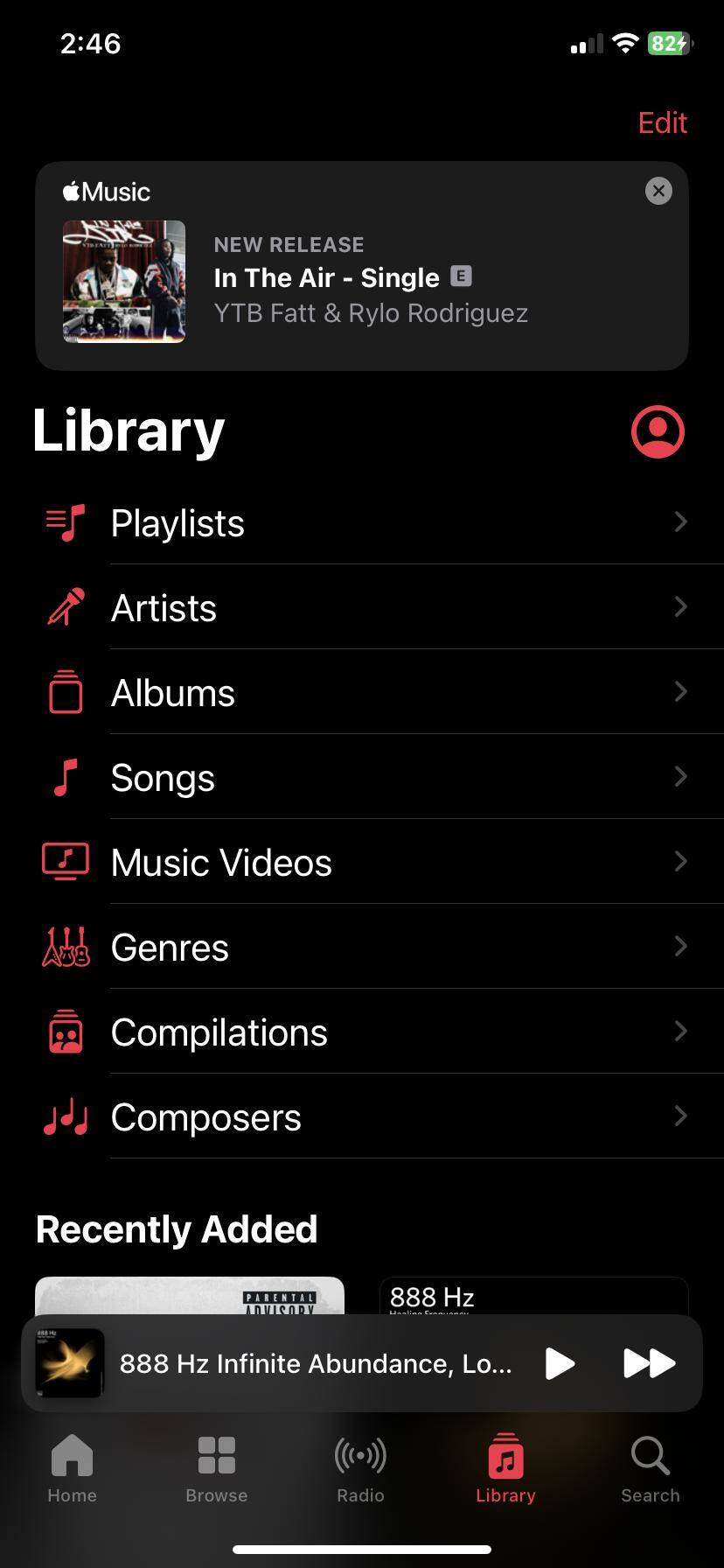
Task: Skip to the next track
Action: point(649,1363)
